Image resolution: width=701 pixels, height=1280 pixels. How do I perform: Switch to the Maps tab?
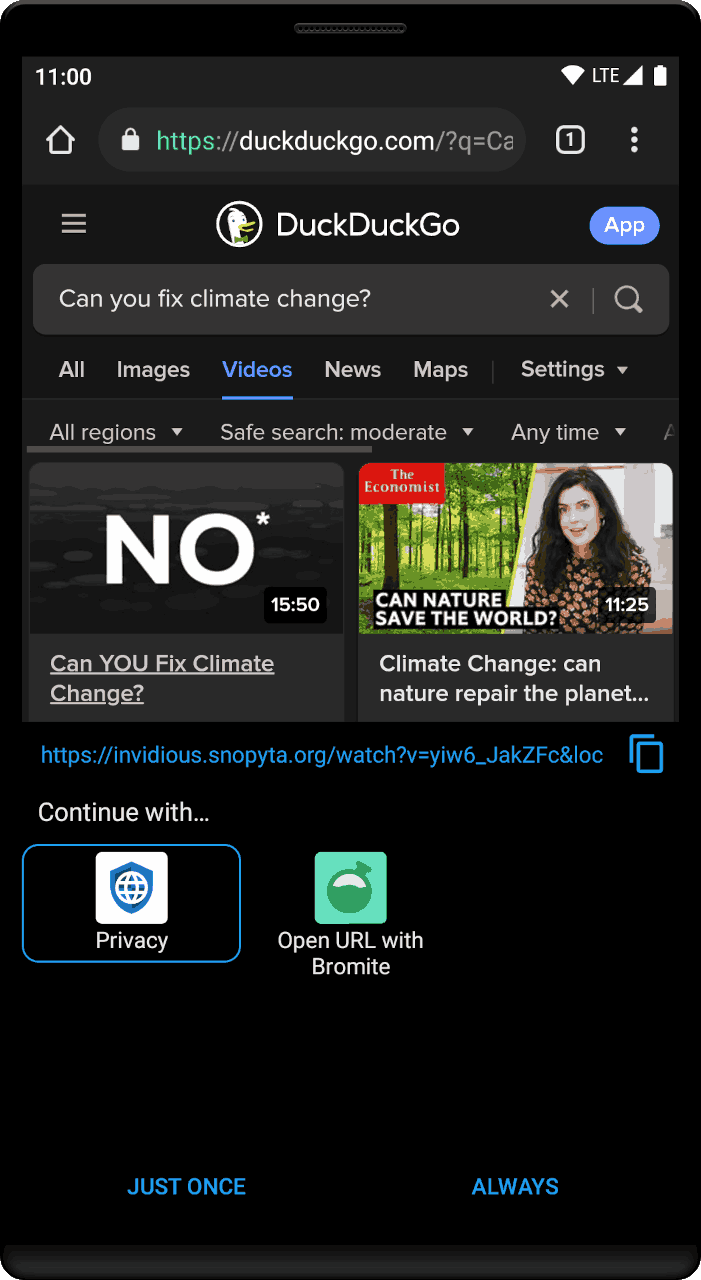point(440,369)
